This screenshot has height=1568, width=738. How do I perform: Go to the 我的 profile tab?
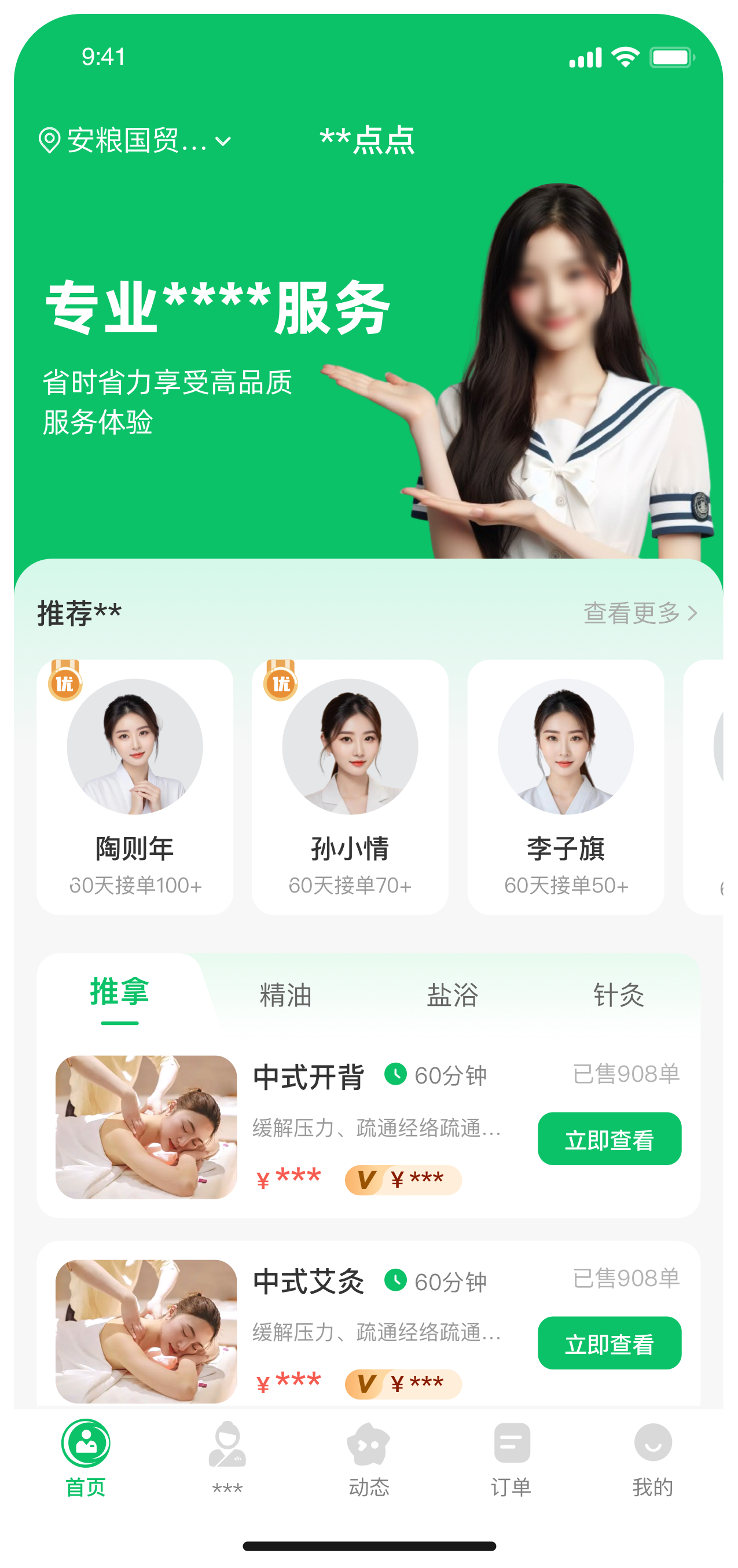pyautogui.click(x=653, y=1457)
